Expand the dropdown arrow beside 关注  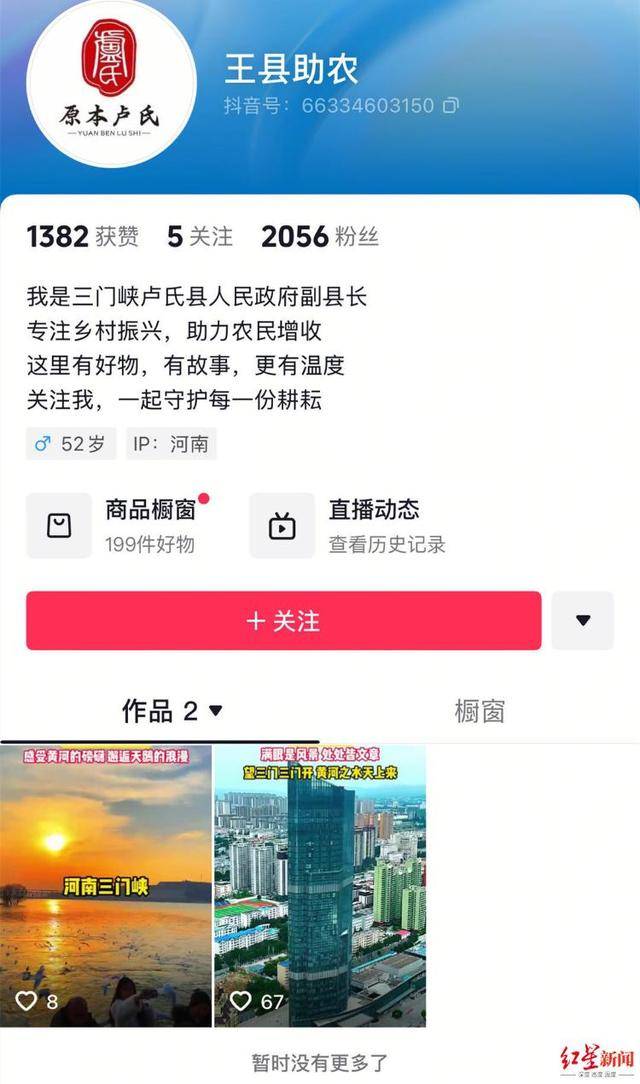tap(582, 621)
